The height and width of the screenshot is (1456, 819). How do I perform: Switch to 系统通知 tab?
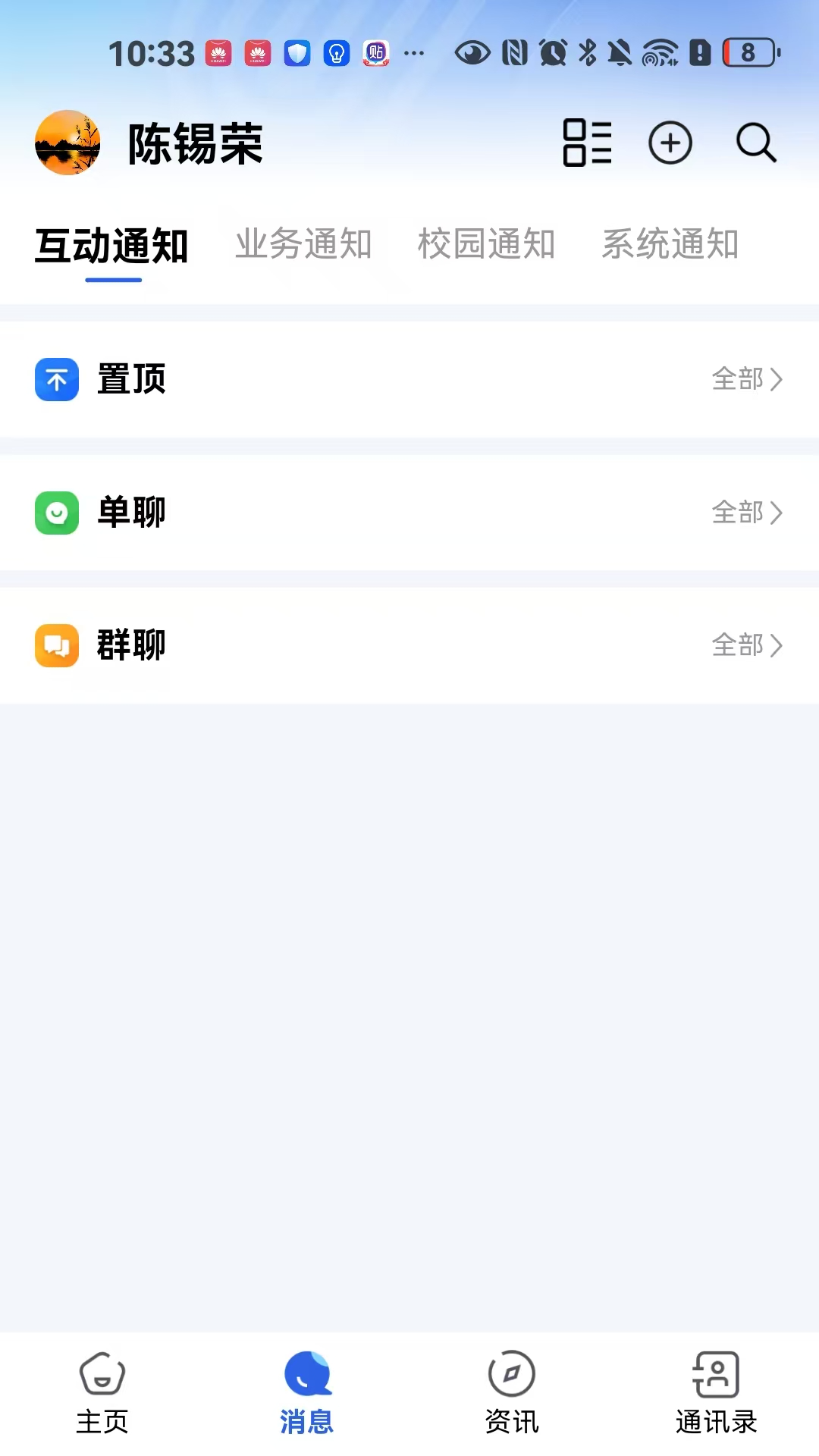pyautogui.click(x=670, y=245)
